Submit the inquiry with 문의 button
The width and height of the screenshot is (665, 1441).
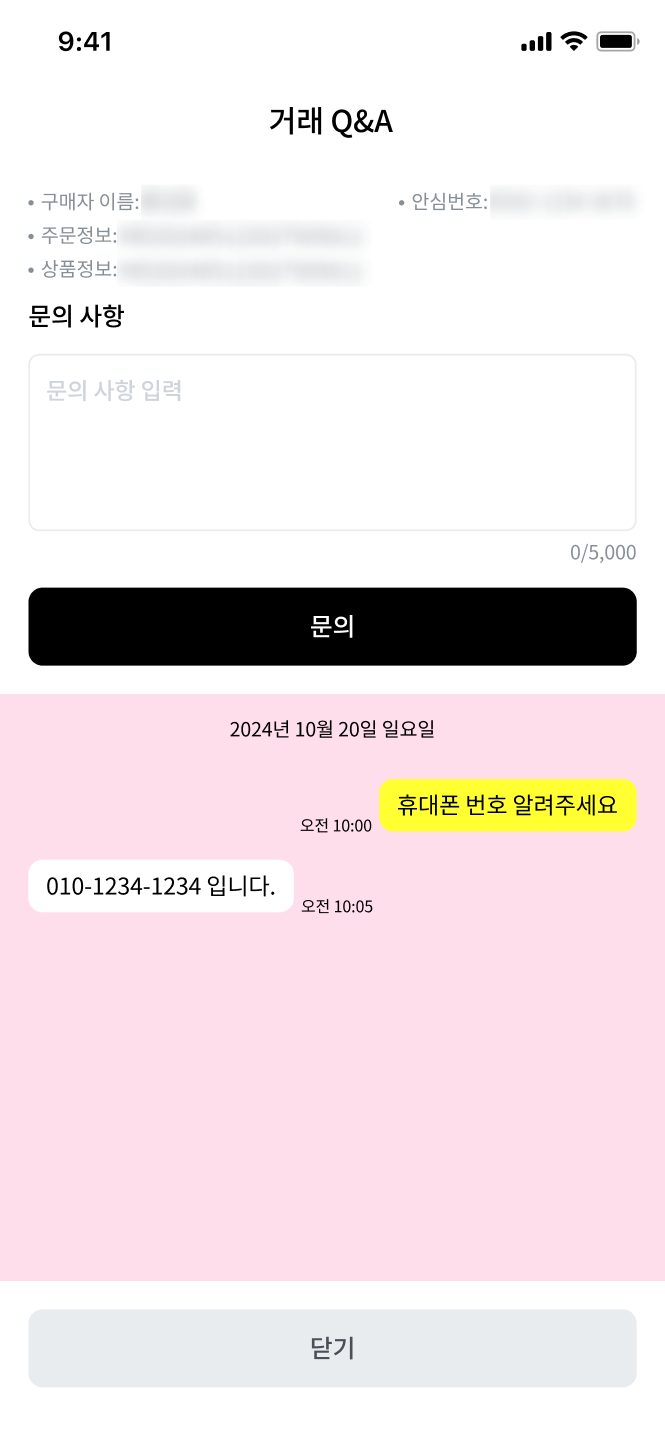(332, 627)
